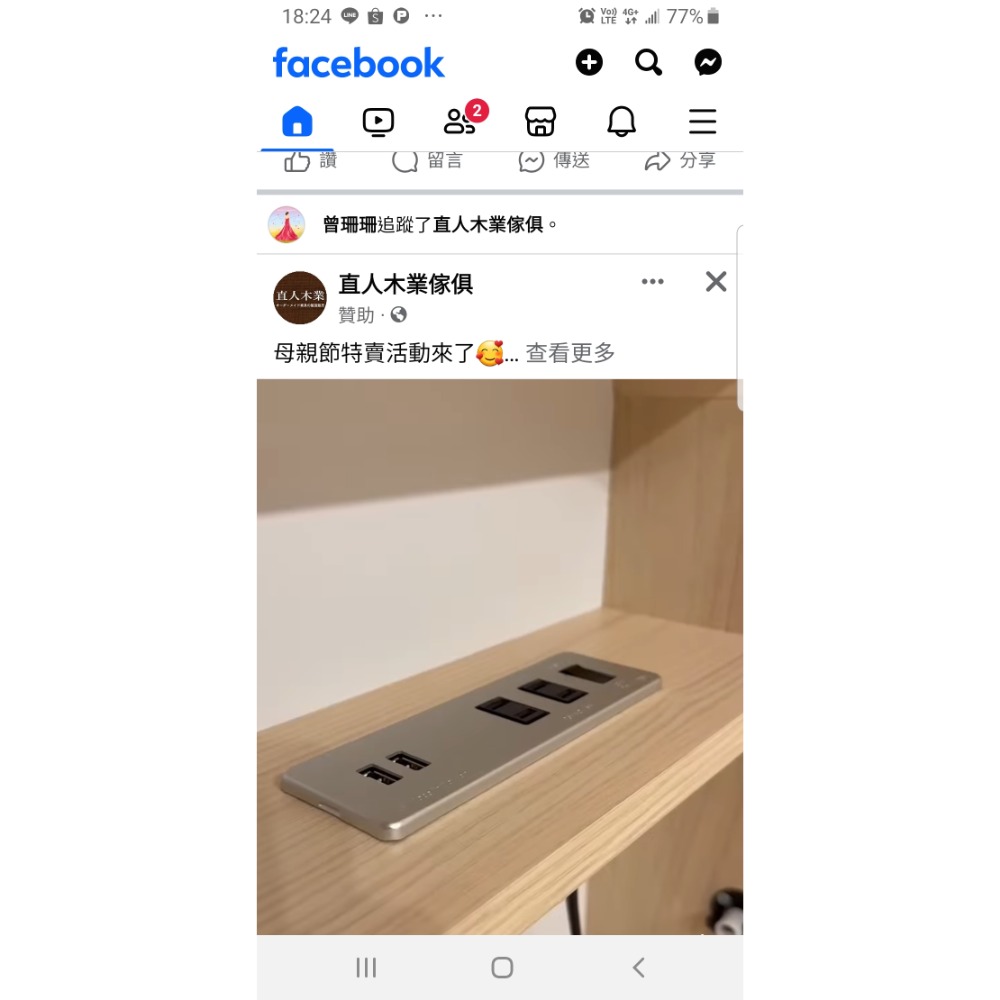The height and width of the screenshot is (1000, 1000).
Task: Switch to the Home feed tab
Action: pos(297,122)
